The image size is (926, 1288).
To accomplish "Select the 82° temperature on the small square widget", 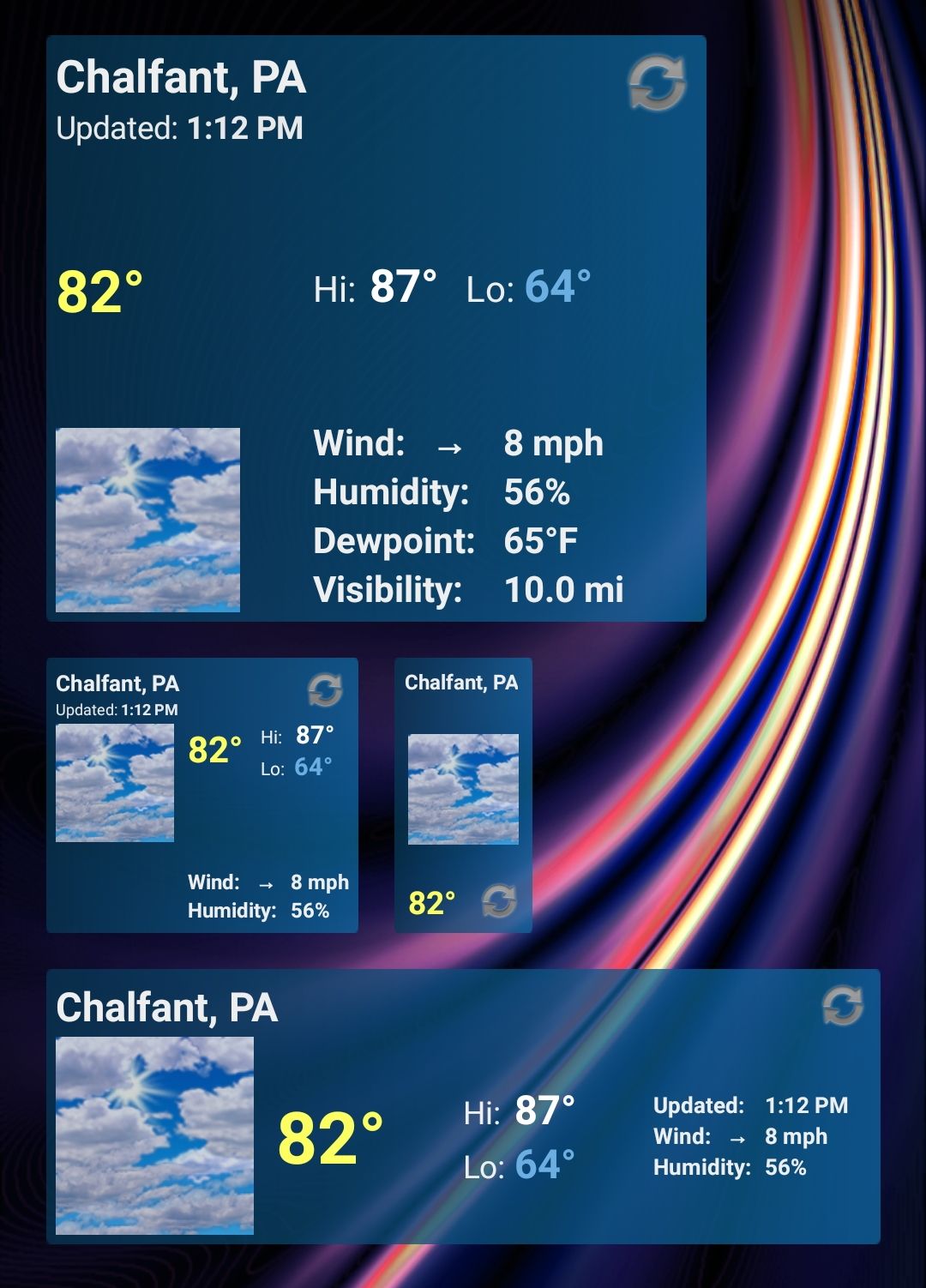I will point(432,902).
